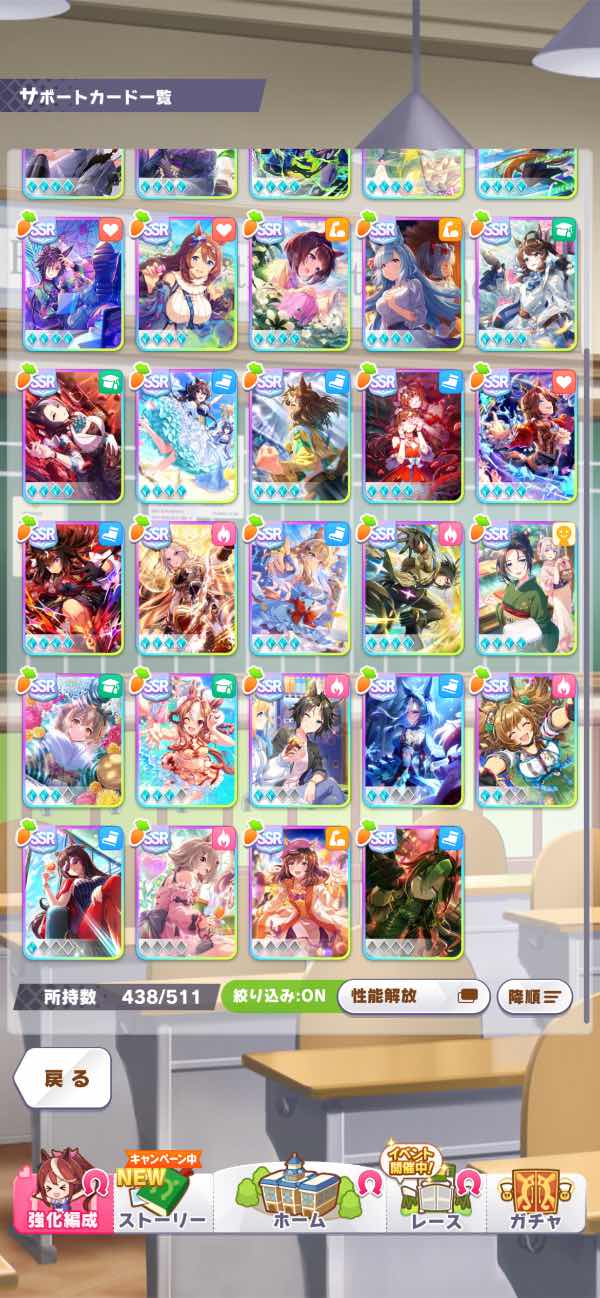Select the SSR card with long light-blue hair girl
The width and height of the screenshot is (600, 1298).
coord(413,281)
